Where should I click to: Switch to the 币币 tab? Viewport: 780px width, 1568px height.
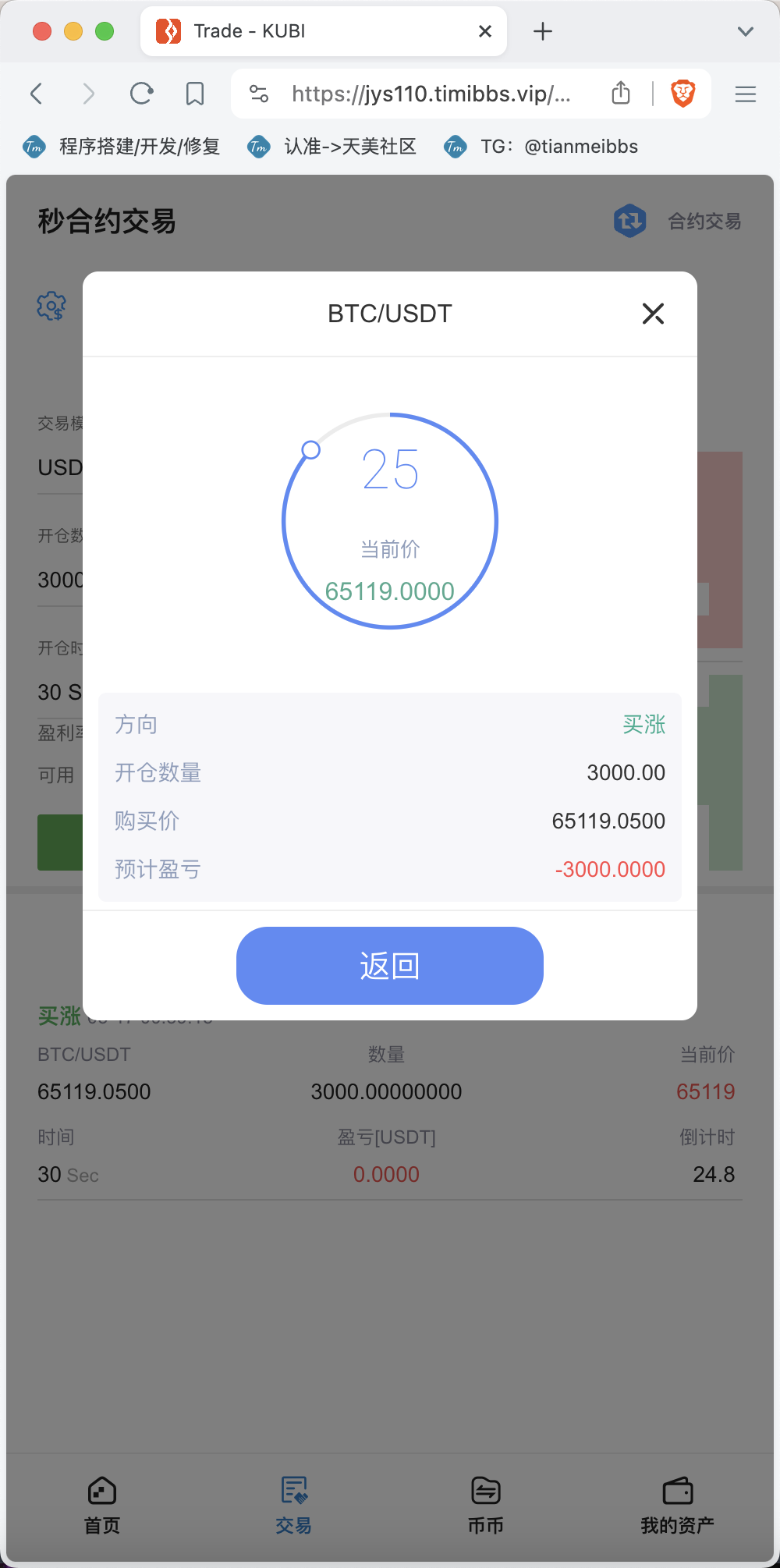coord(486,1506)
